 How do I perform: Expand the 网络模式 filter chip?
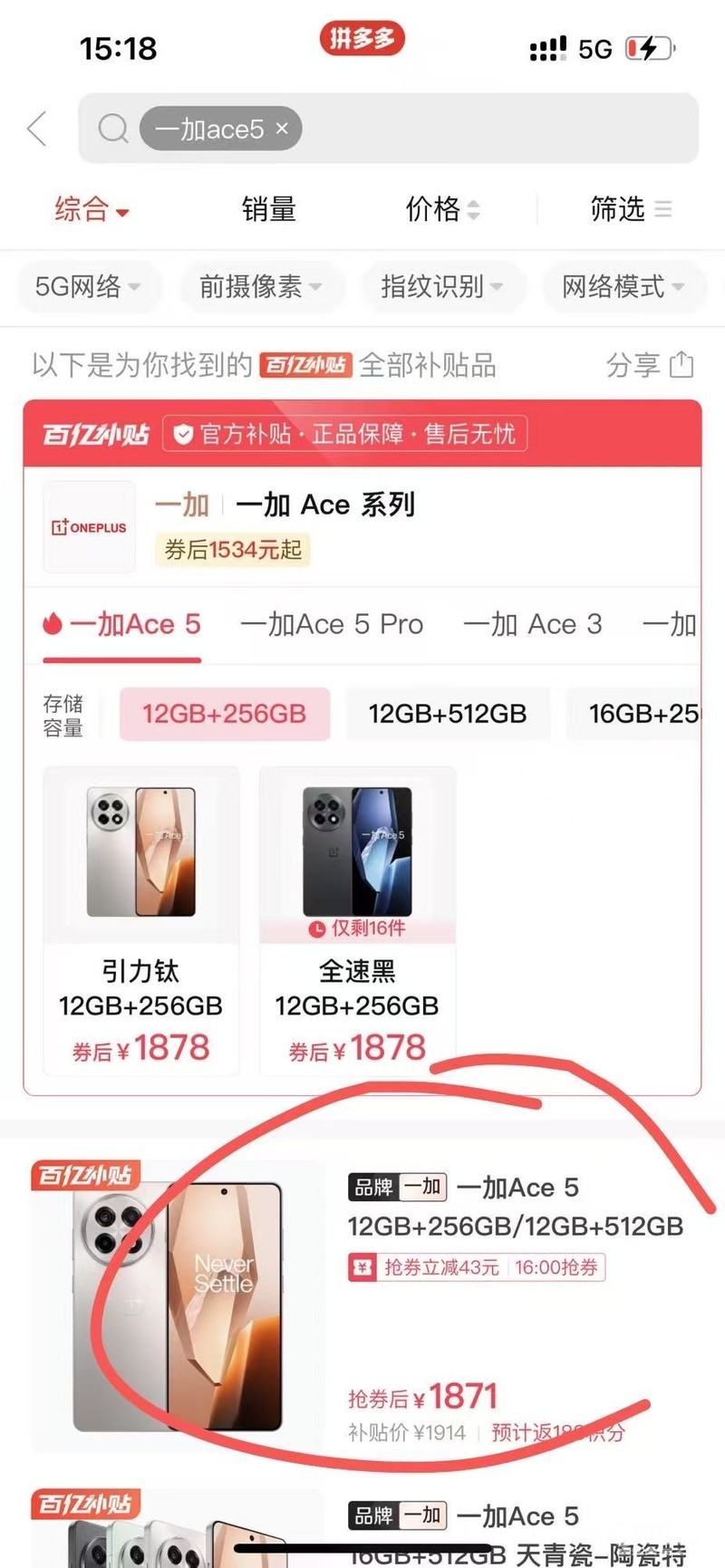pyautogui.click(x=622, y=287)
